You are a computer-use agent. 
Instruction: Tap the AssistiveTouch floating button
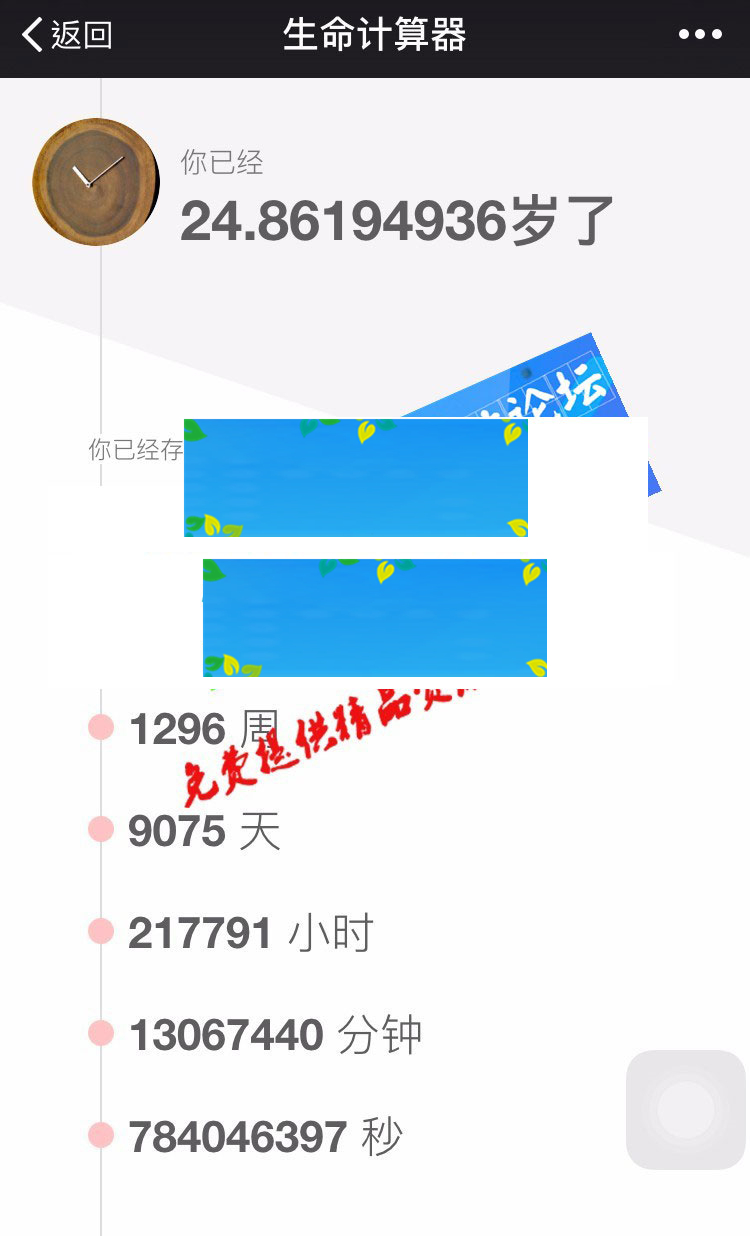686,1109
